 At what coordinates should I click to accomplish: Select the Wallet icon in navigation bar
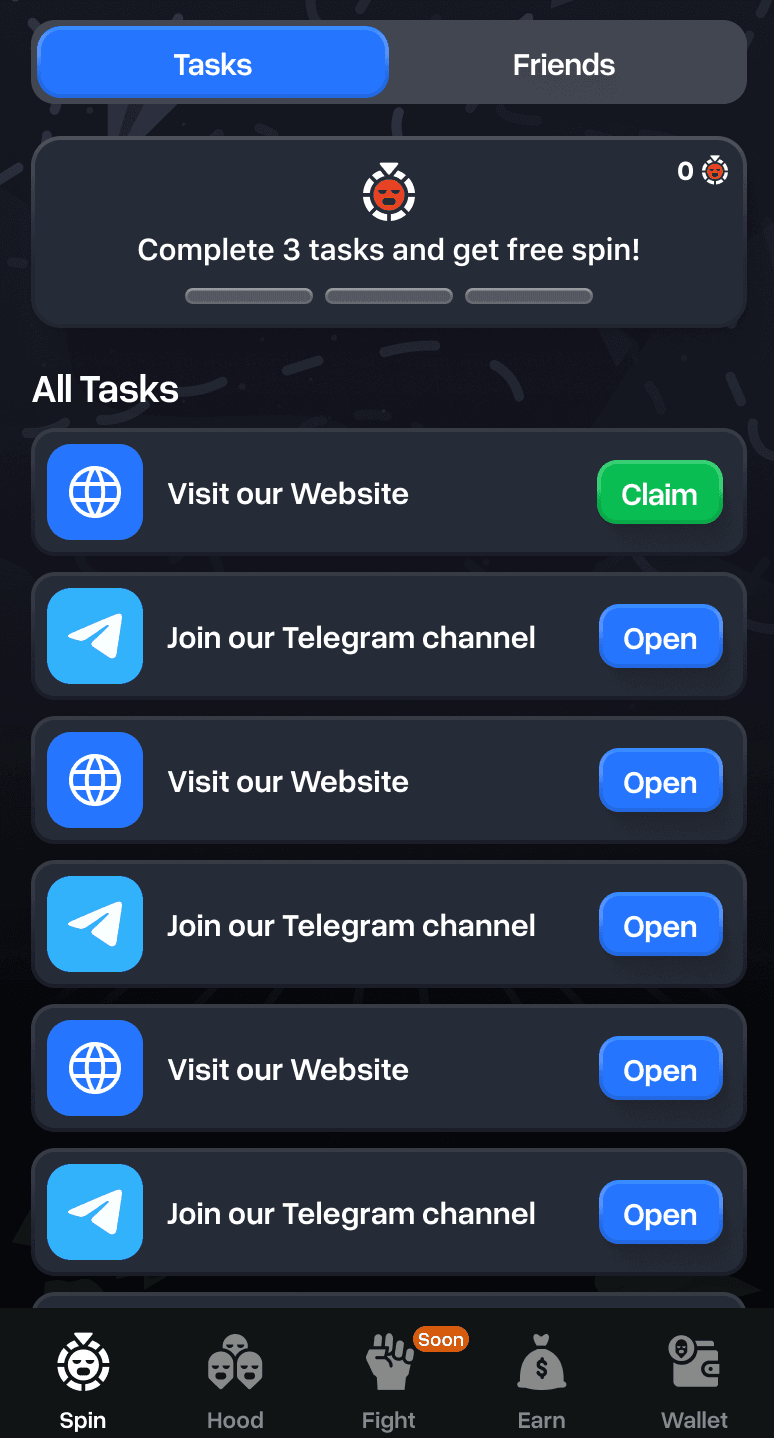[x=694, y=1361]
